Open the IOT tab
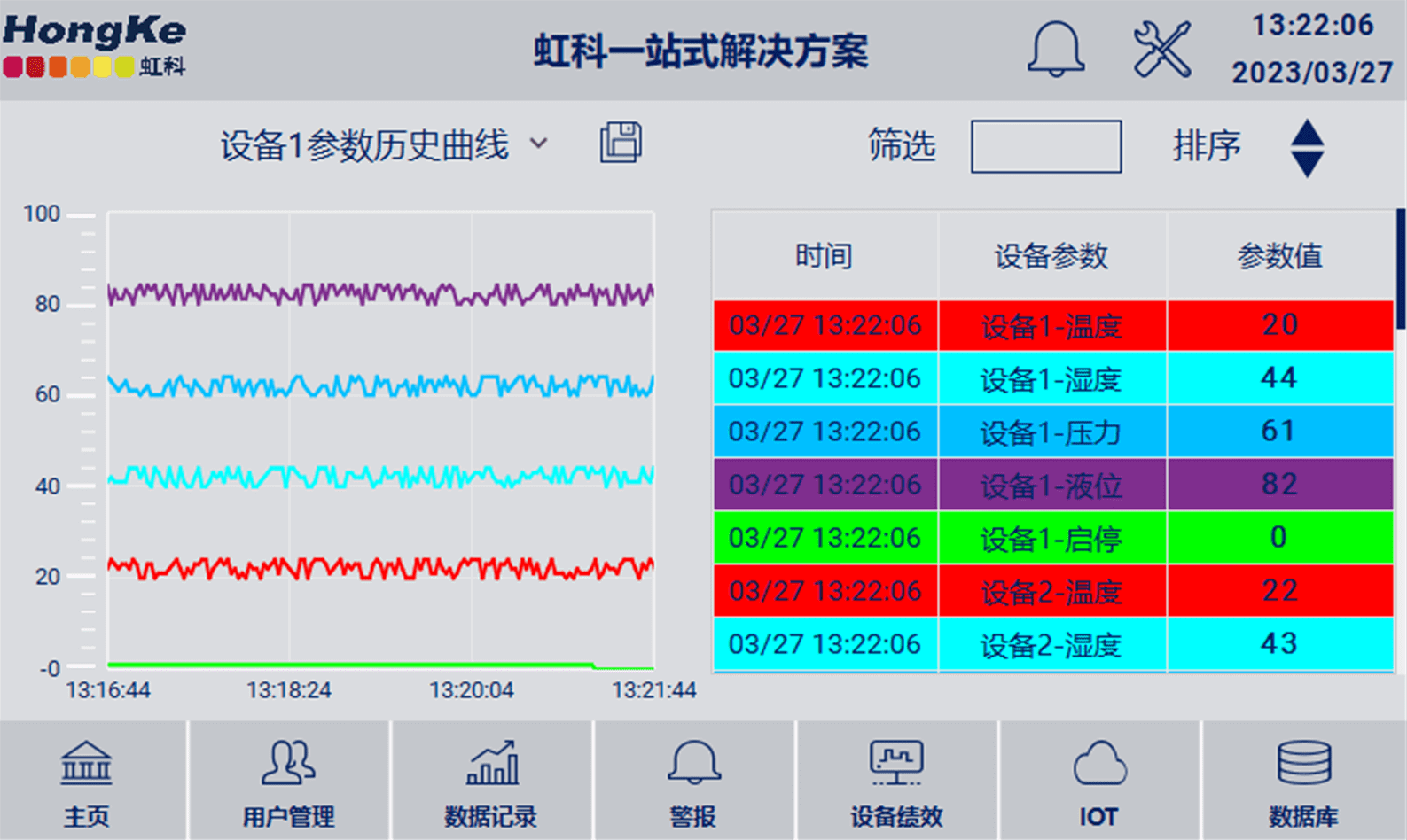This screenshot has width=1407, height=840. pyautogui.click(x=1098, y=782)
